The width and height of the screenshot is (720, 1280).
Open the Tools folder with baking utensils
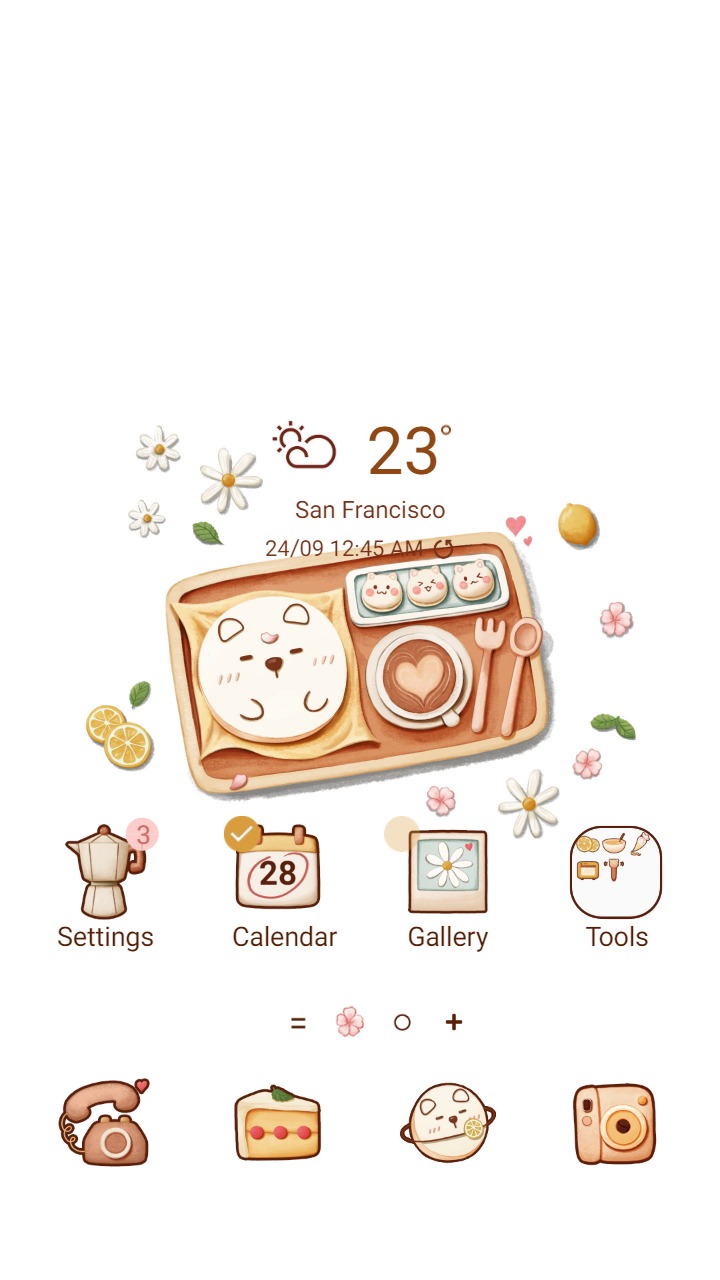click(x=615, y=870)
